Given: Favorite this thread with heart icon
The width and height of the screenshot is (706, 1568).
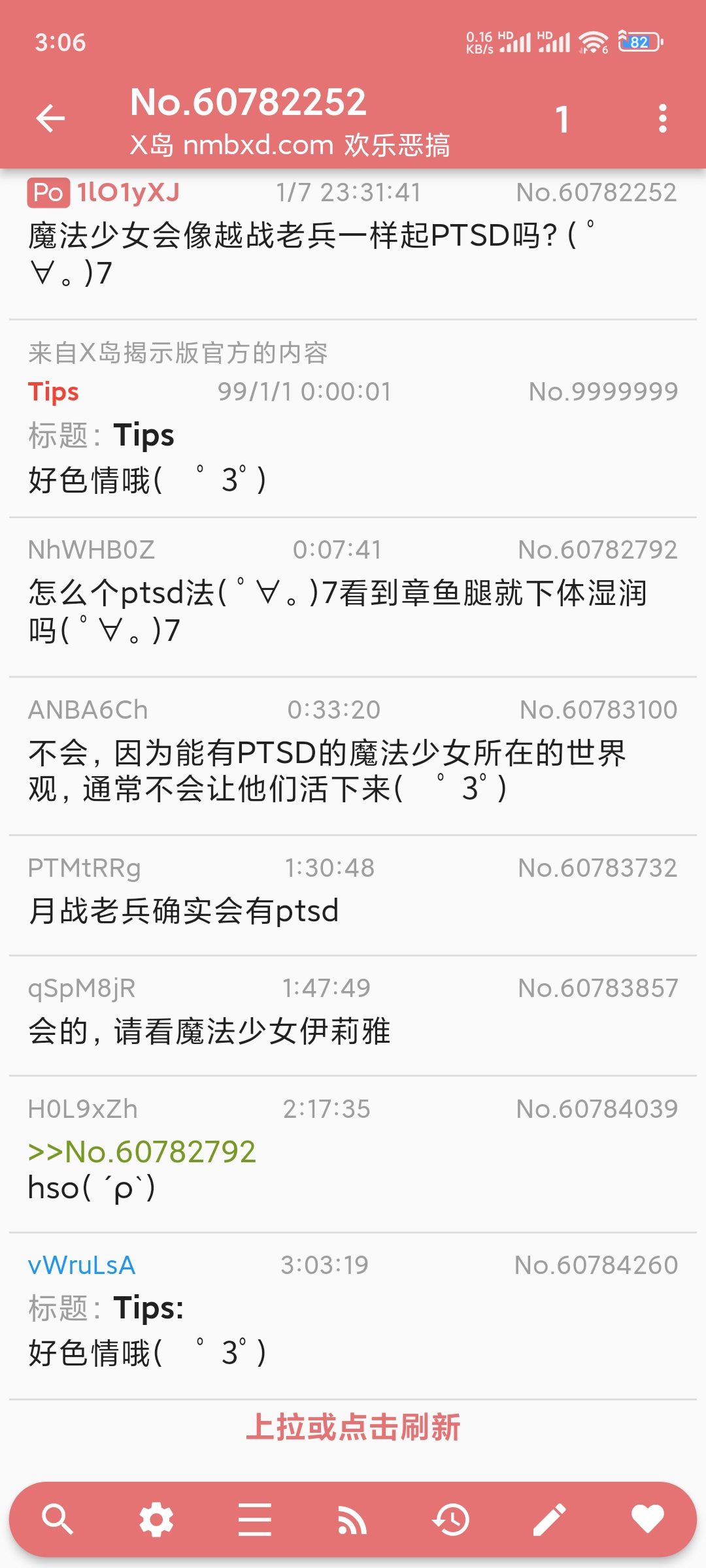Looking at the screenshot, I should [x=647, y=1519].
